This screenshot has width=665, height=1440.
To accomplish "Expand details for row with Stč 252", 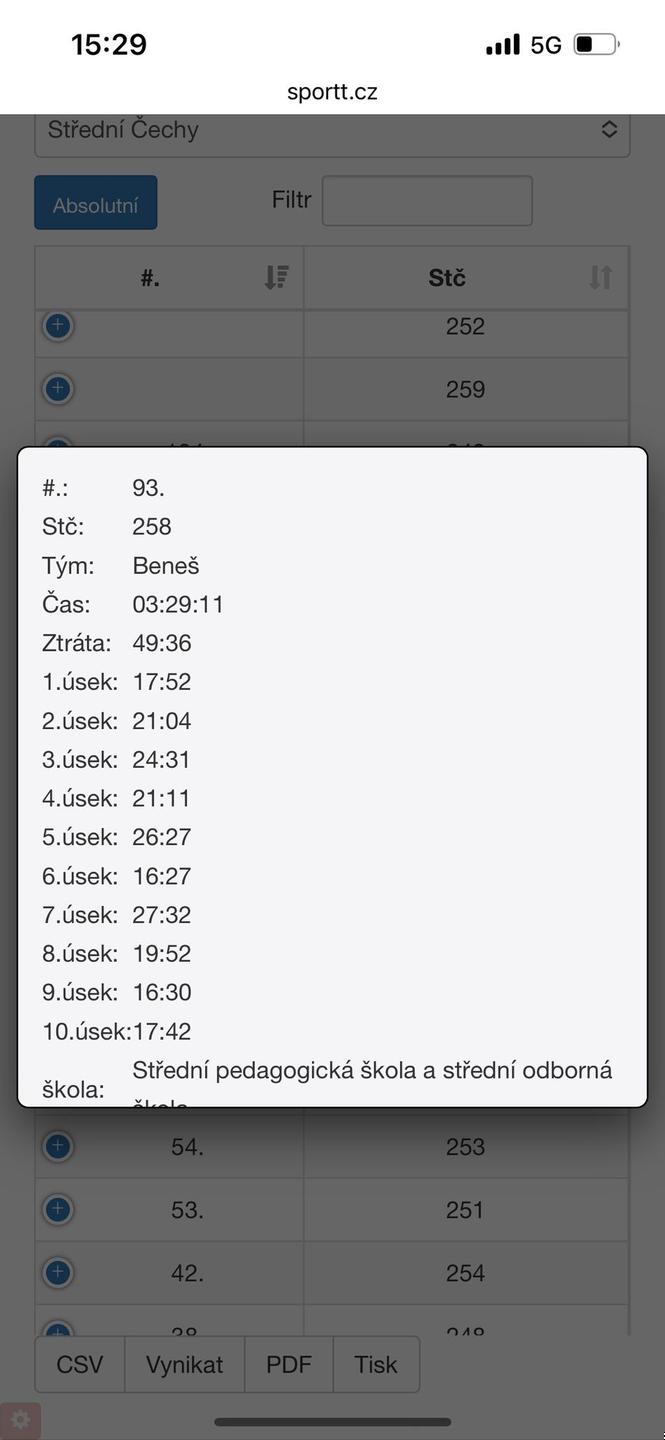I will (58, 325).
